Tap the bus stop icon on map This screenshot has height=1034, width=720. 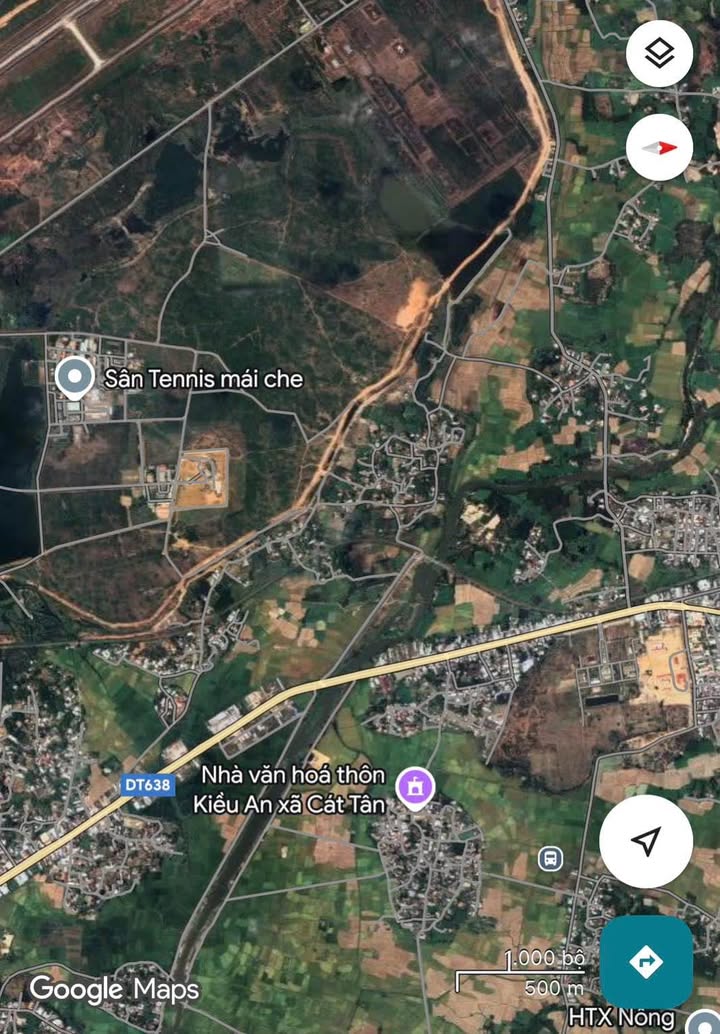[x=549, y=858]
